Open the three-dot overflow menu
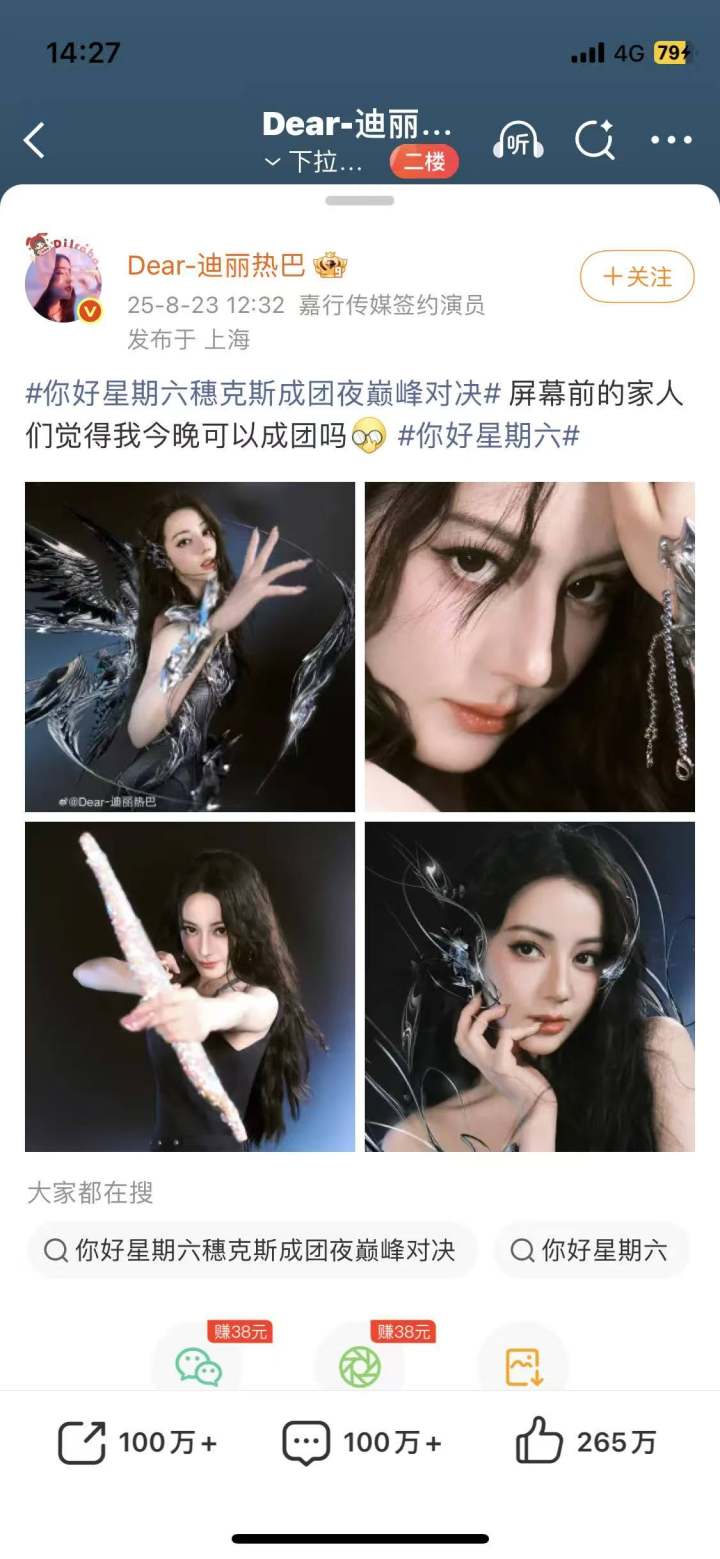The width and height of the screenshot is (720, 1559). (671, 141)
